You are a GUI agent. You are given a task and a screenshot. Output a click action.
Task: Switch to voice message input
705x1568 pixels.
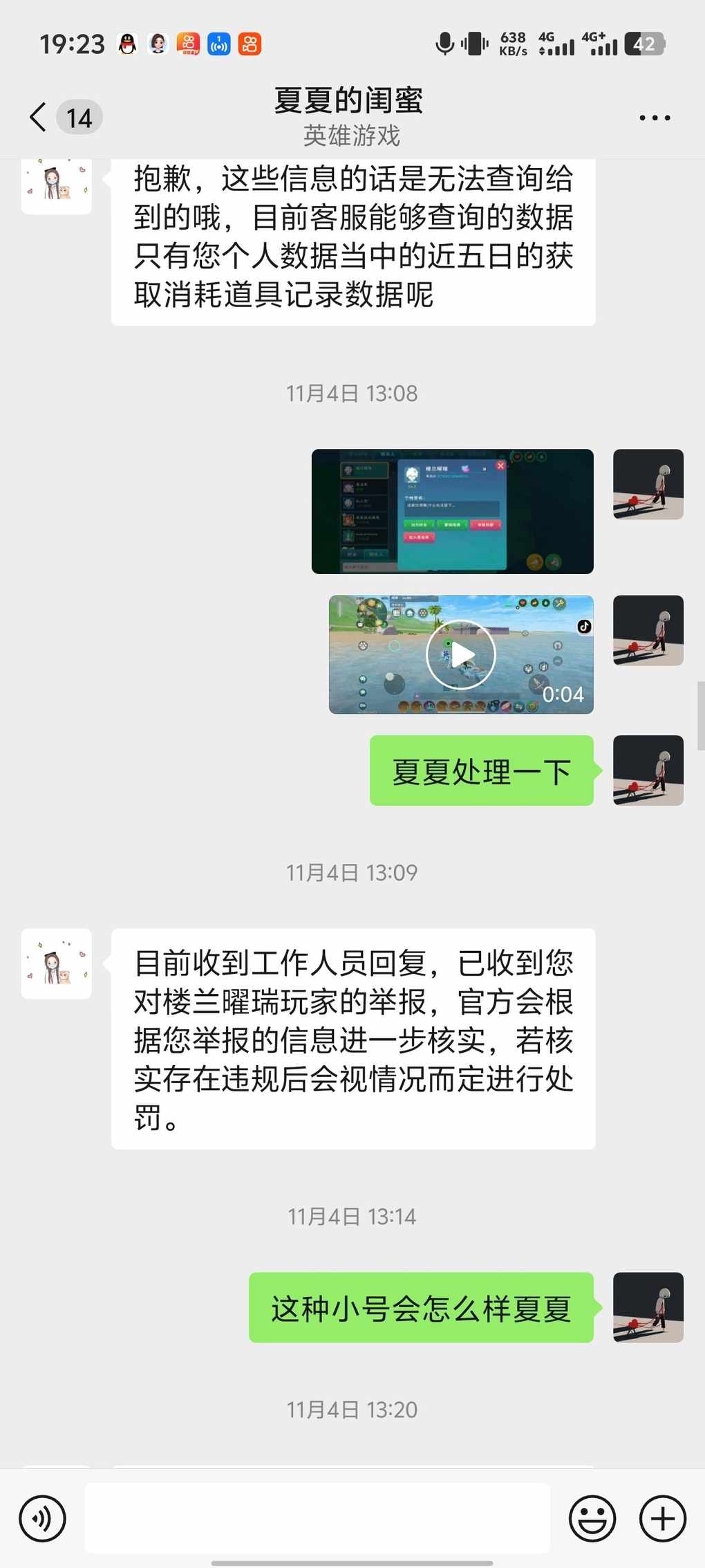pos(42,1518)
